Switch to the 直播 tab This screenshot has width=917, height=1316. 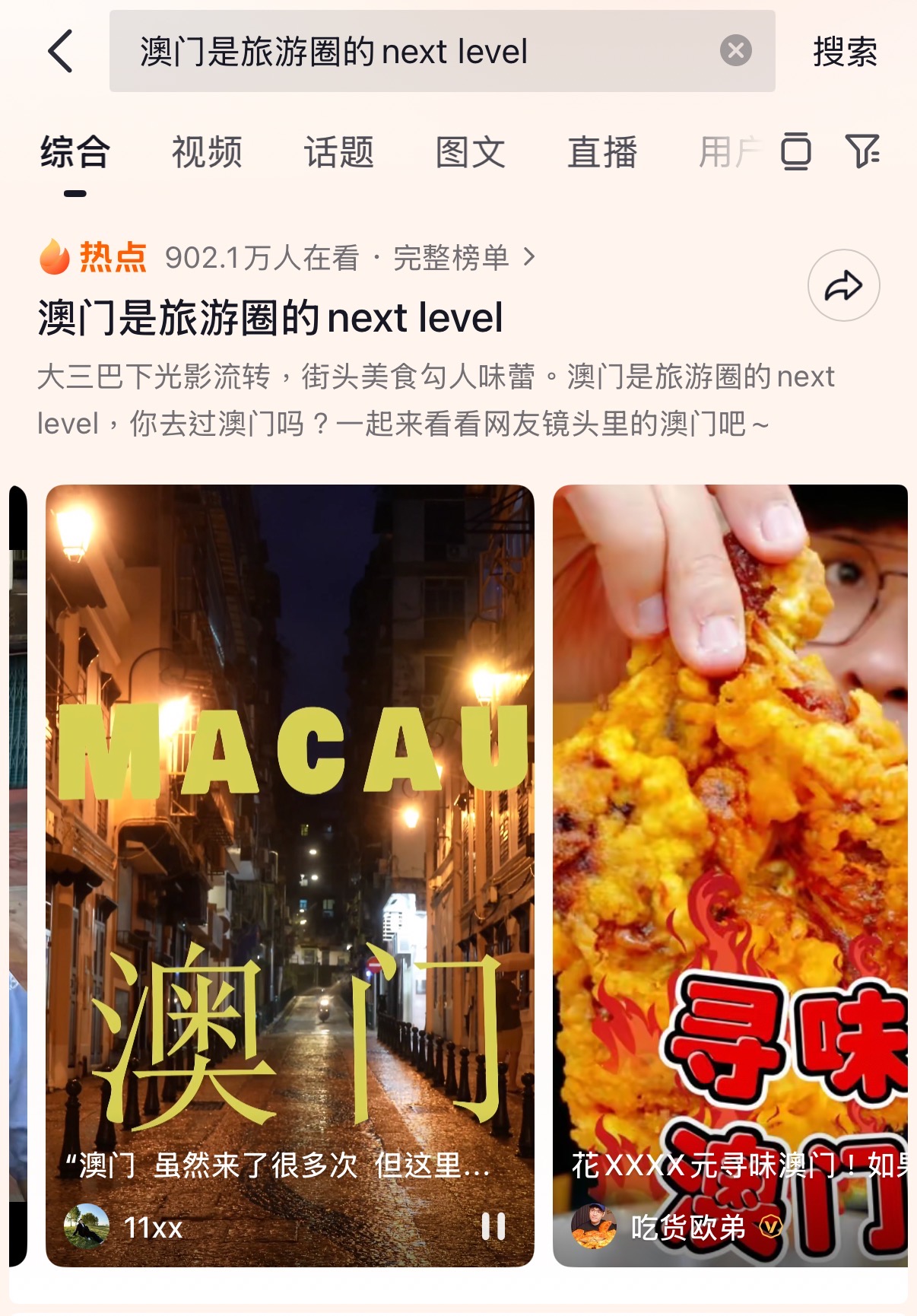click(x=602, y=152)
